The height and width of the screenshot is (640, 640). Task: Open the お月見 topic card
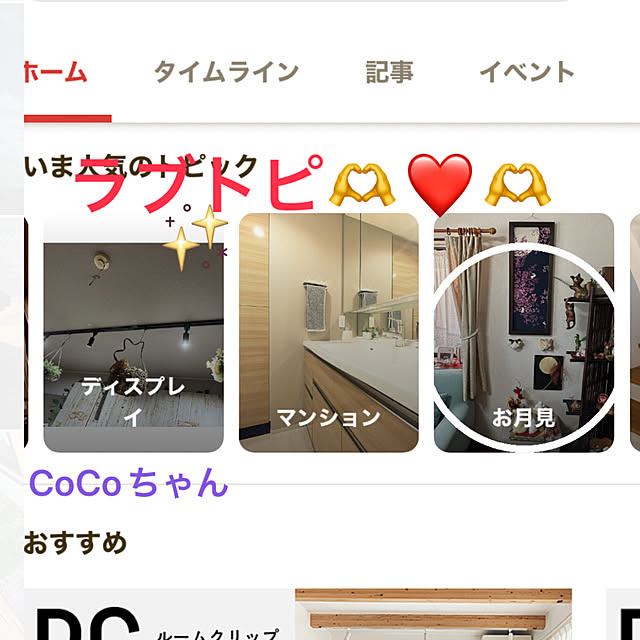[x=523, y=333]
